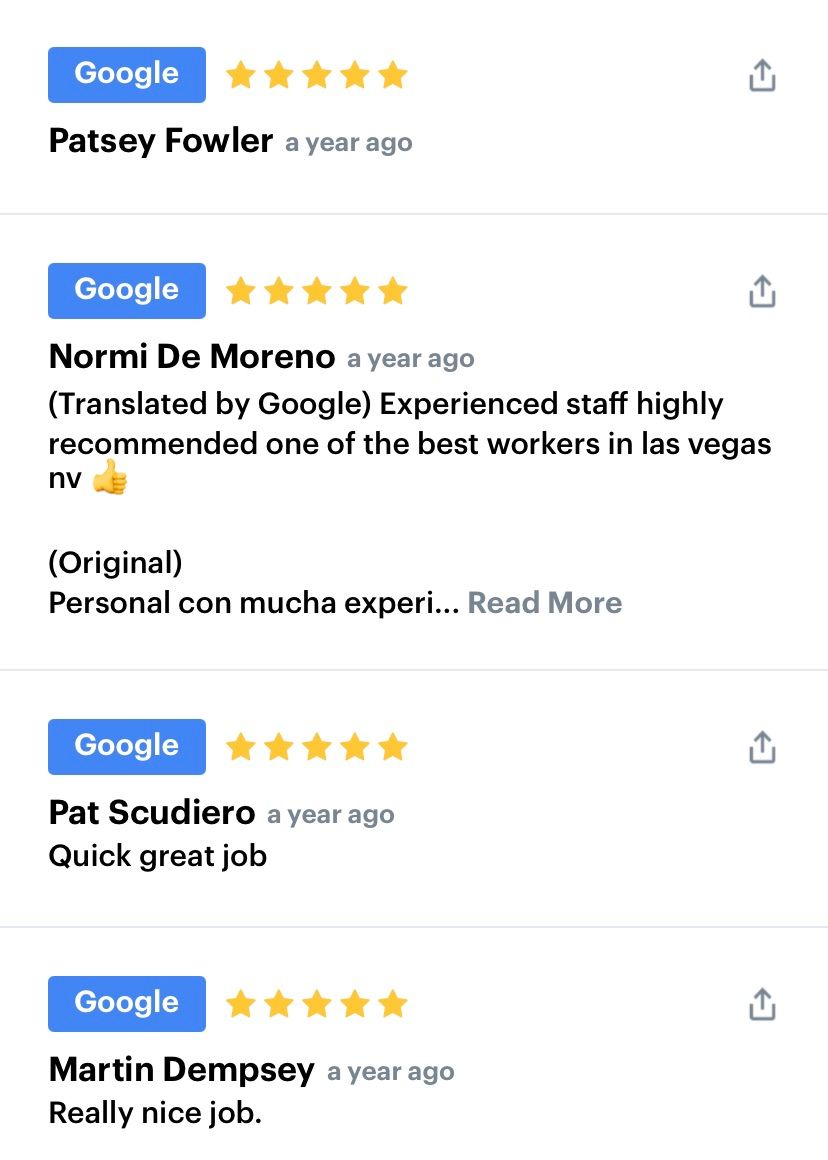Tap the Google badge on Pat Scudiero's review
Viewport: 828px width, 1160px height.
pos(127,747)
